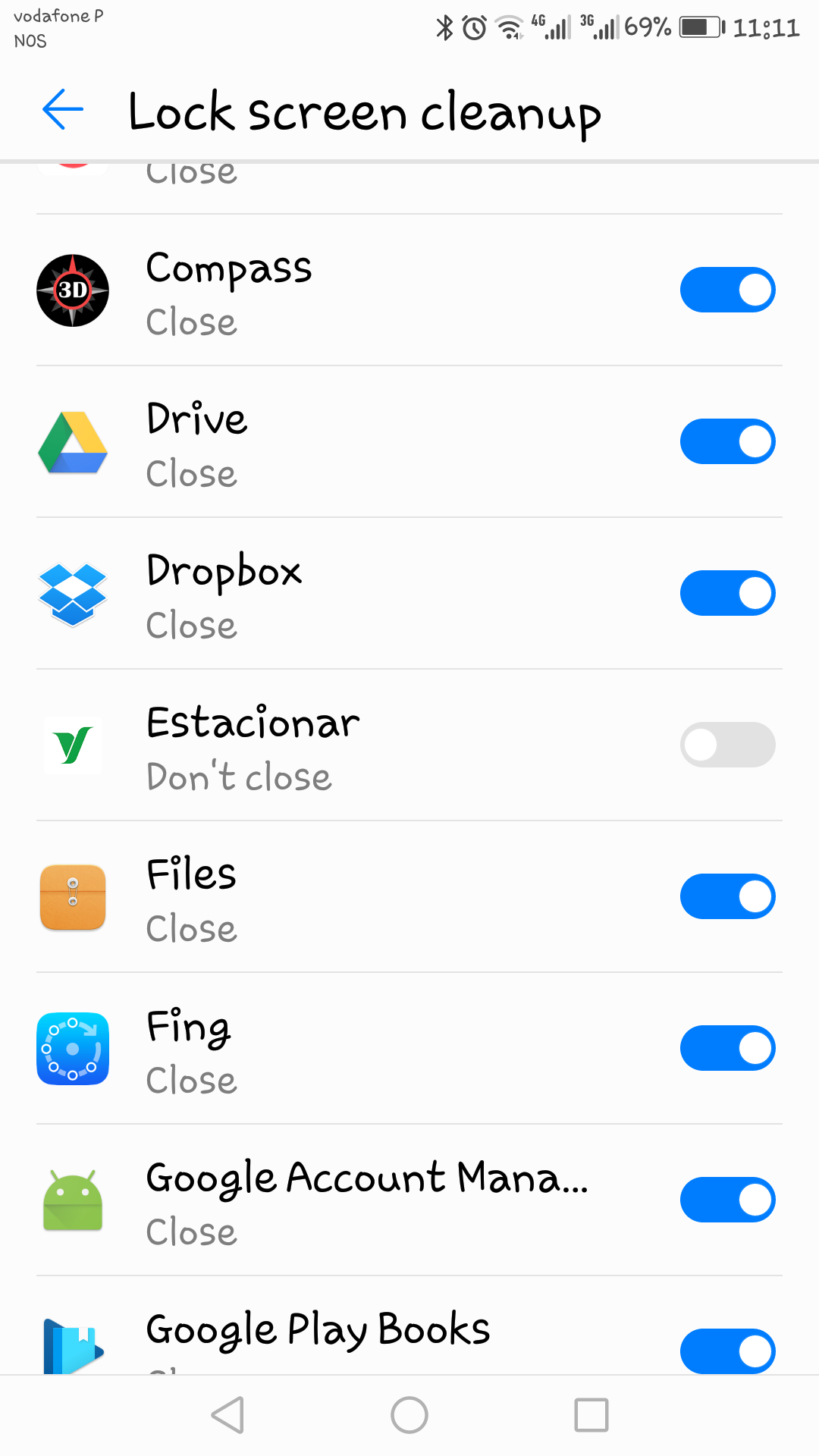Disable the Google Account Manager toggle
Image resolution: width=819 pixels, height=1456 pixels.
(x=727, y=1200)
